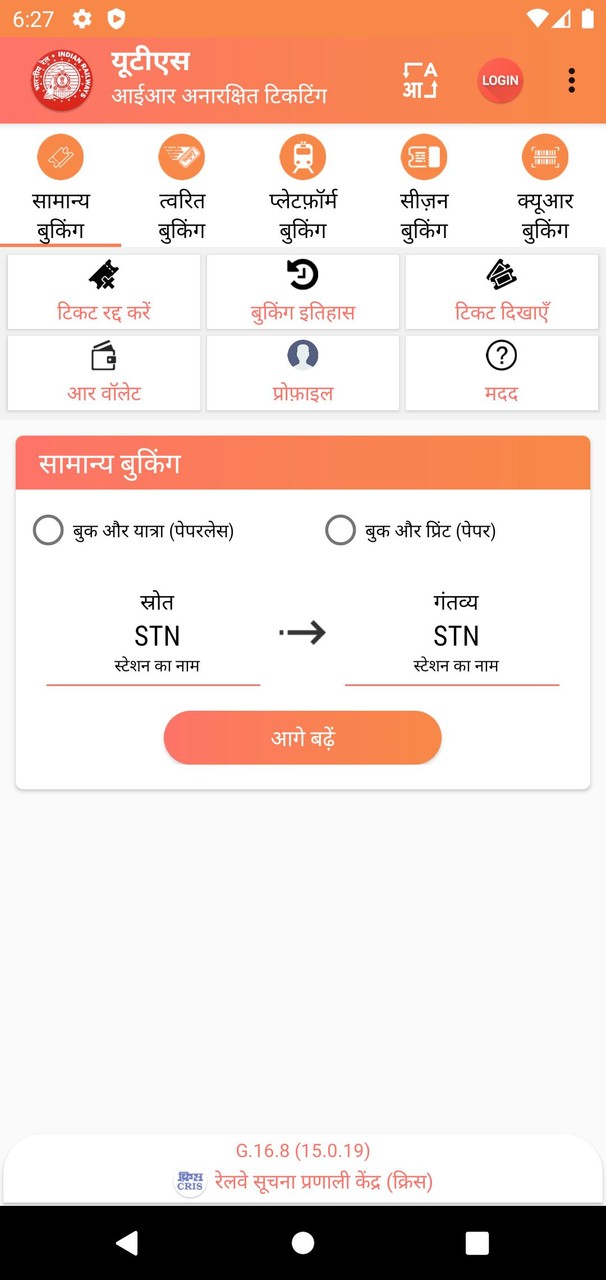Pick the स्रोत station

tap(156, 636)
